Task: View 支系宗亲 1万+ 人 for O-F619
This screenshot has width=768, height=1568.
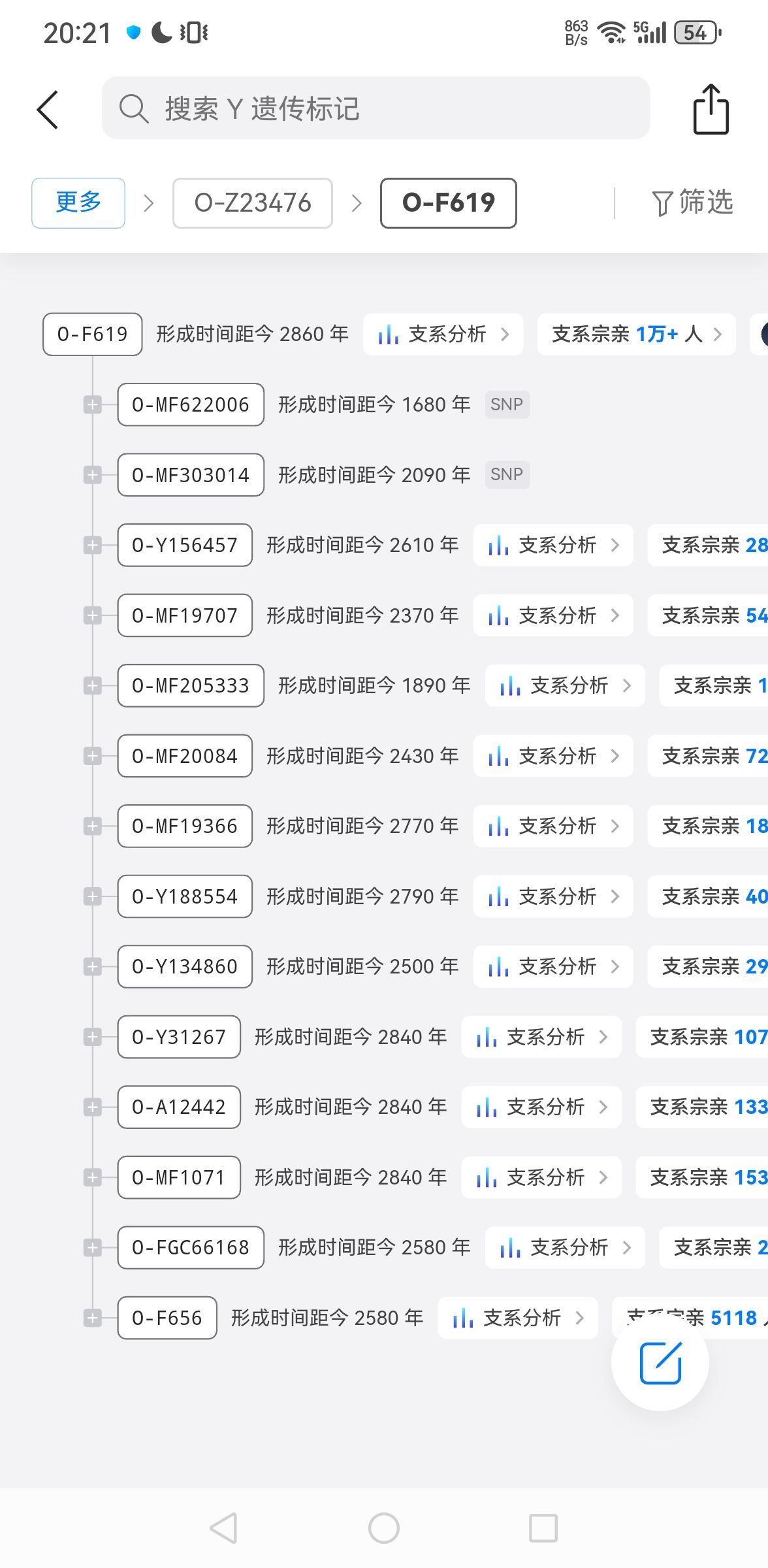Action: click(x=636, y=335)
